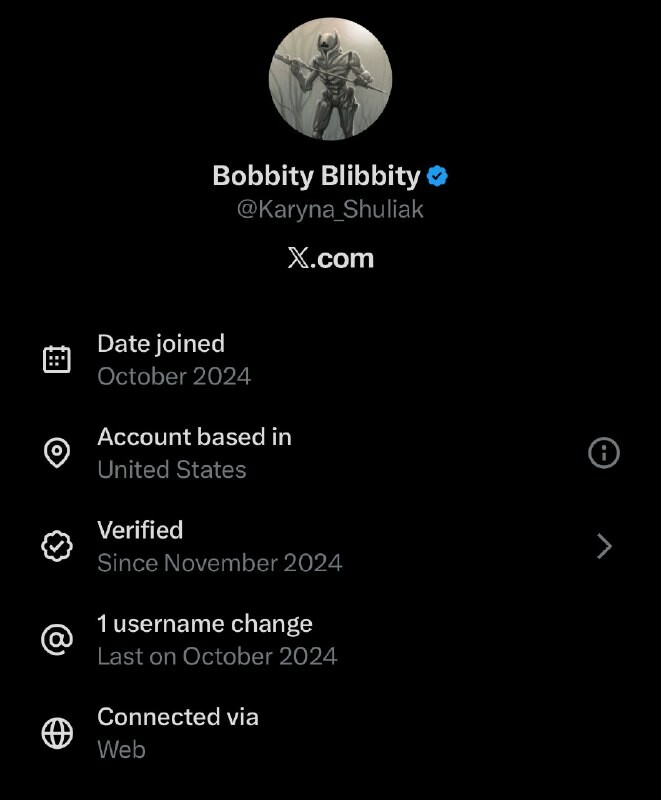This screenshot has height=800, width=661.
Task: Open the info icon beside Account based in
Action: [603, 453]
